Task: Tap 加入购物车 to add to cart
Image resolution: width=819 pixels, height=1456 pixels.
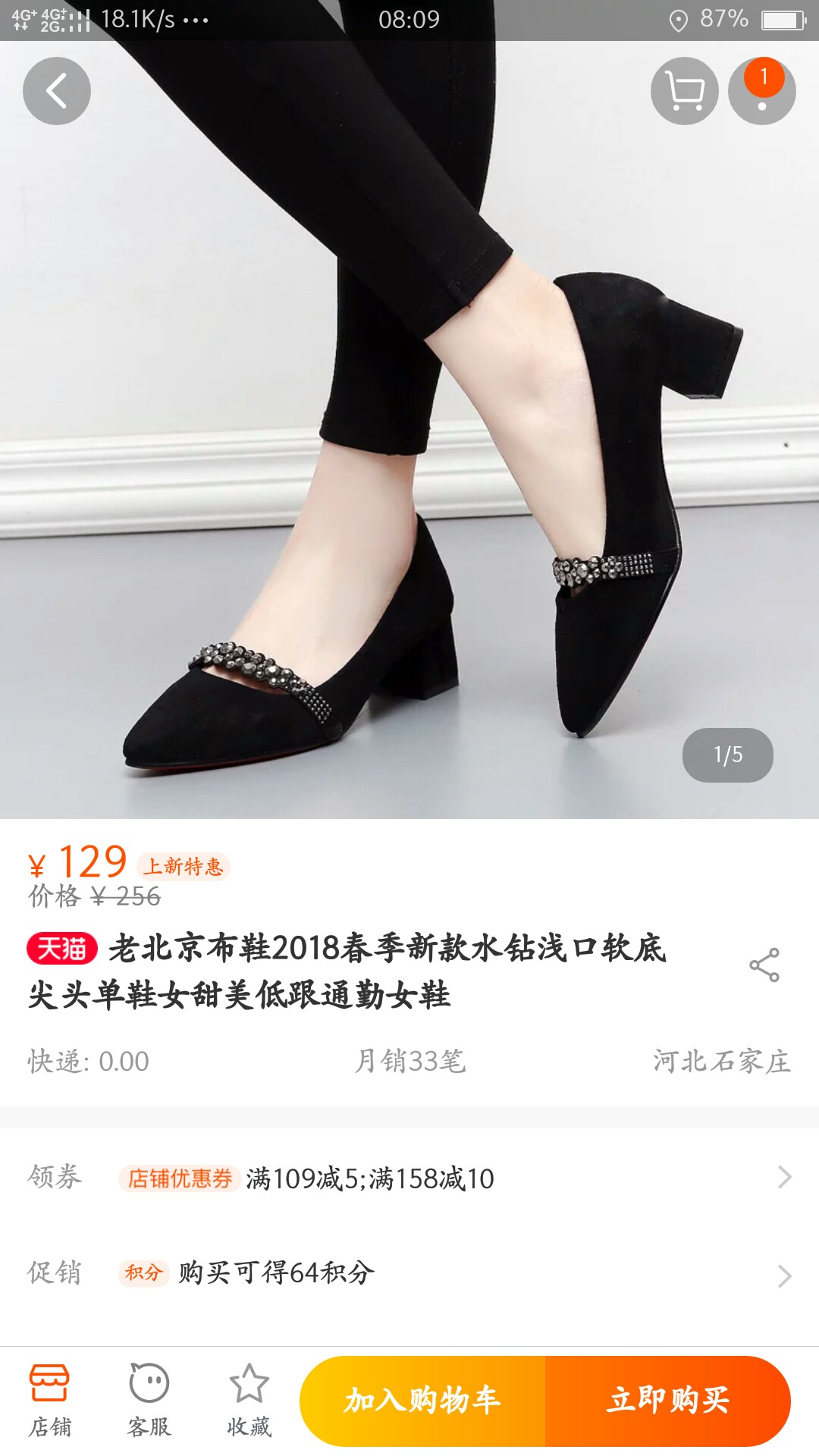Action: point(422,1401)
